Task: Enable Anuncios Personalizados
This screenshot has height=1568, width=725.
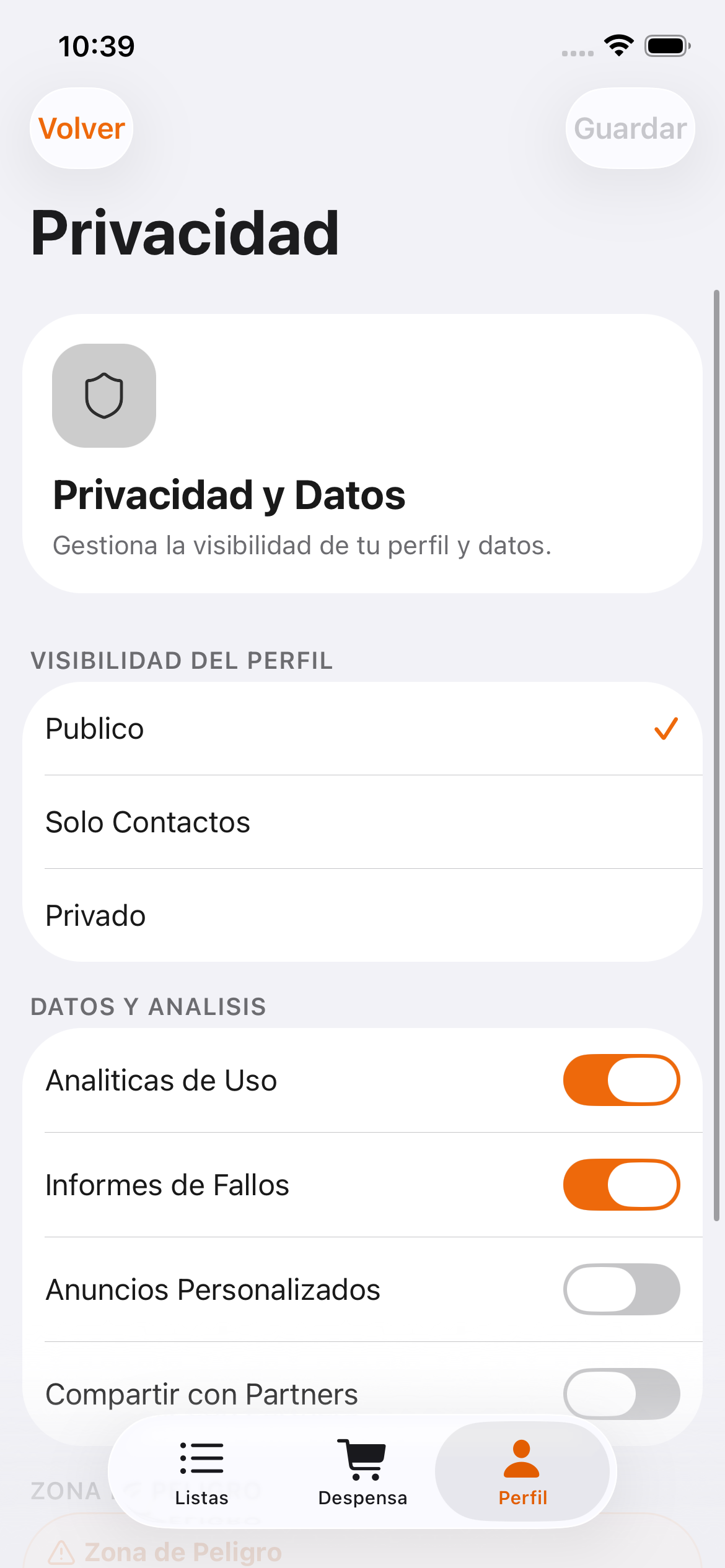Action: coord(622,1289)
